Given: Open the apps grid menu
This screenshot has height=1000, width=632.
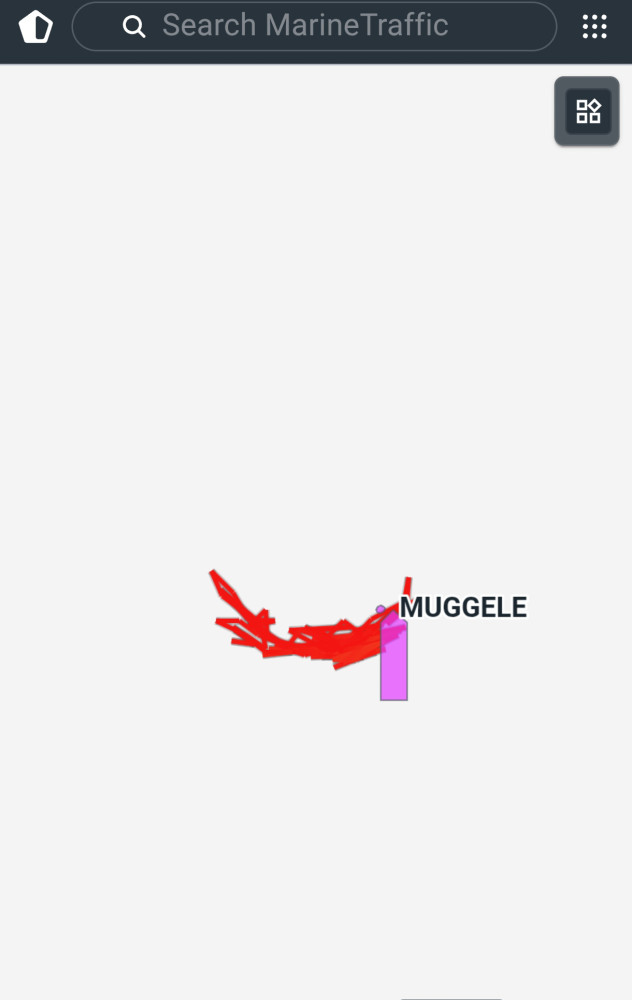Looking at the screenshot, I should point(595,27).
